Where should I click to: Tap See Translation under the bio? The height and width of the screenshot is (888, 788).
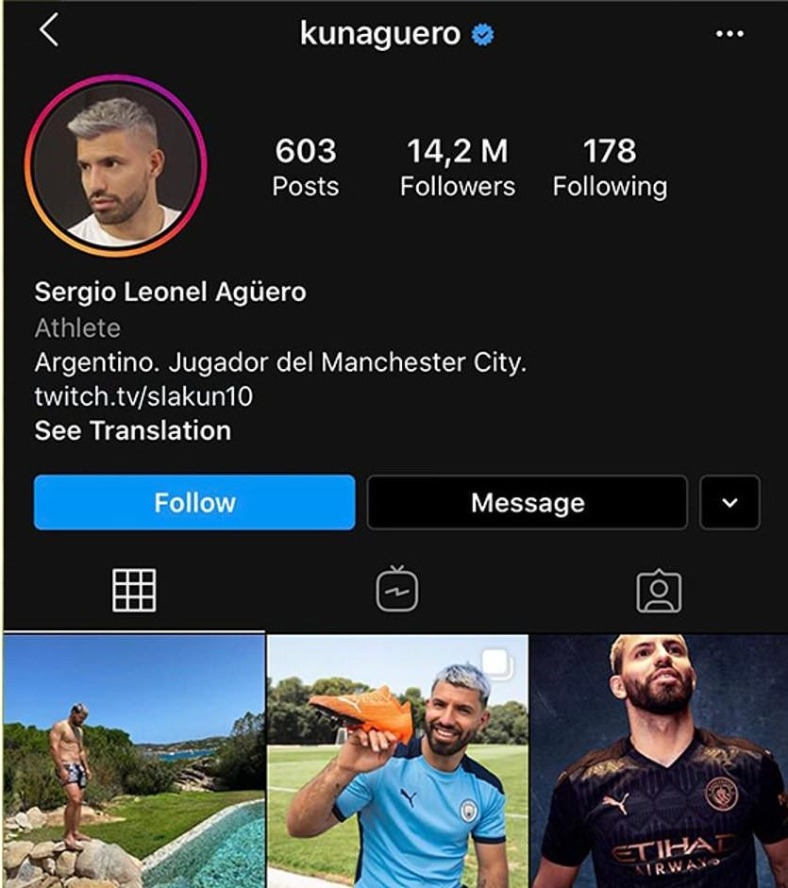(132, 431)
